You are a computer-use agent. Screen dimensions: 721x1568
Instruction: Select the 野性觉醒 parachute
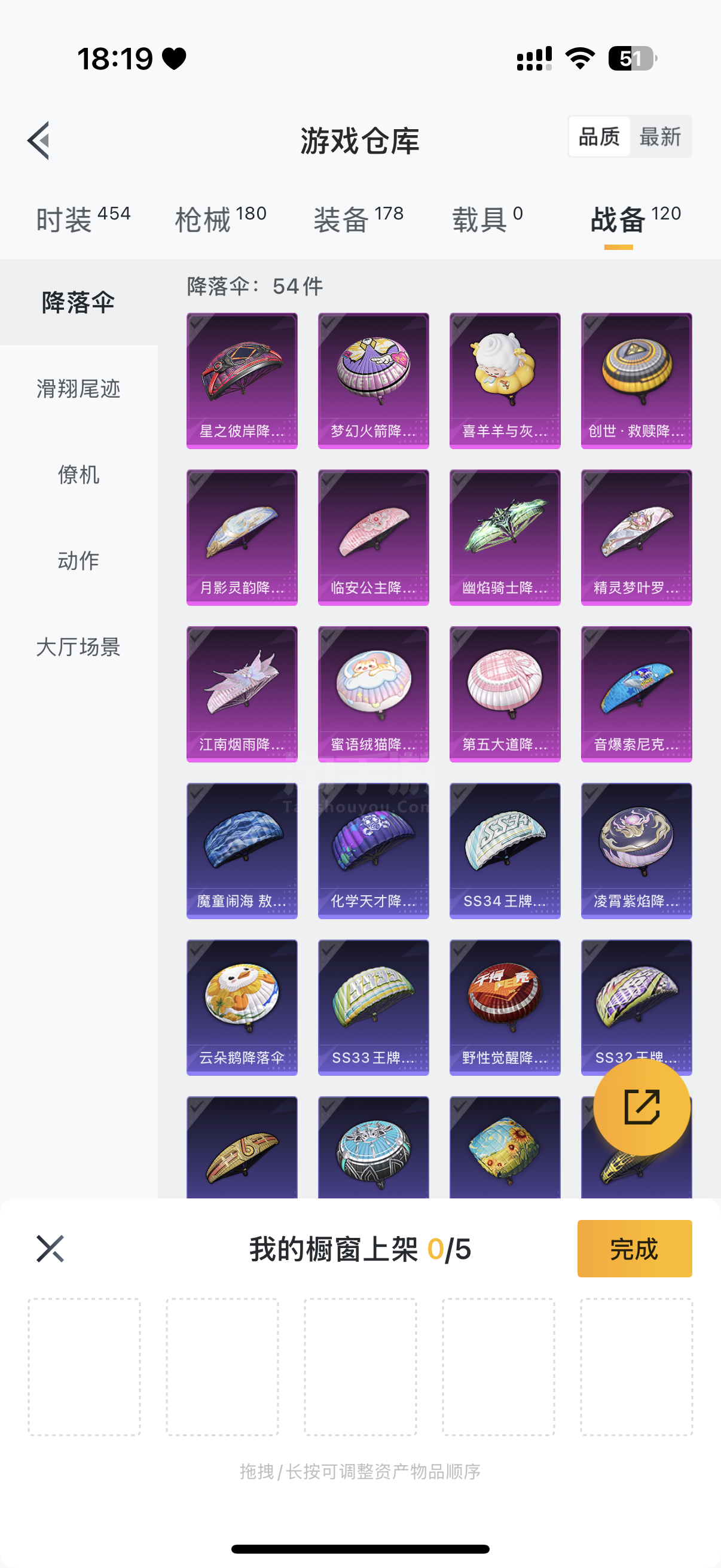(505, 1007)
